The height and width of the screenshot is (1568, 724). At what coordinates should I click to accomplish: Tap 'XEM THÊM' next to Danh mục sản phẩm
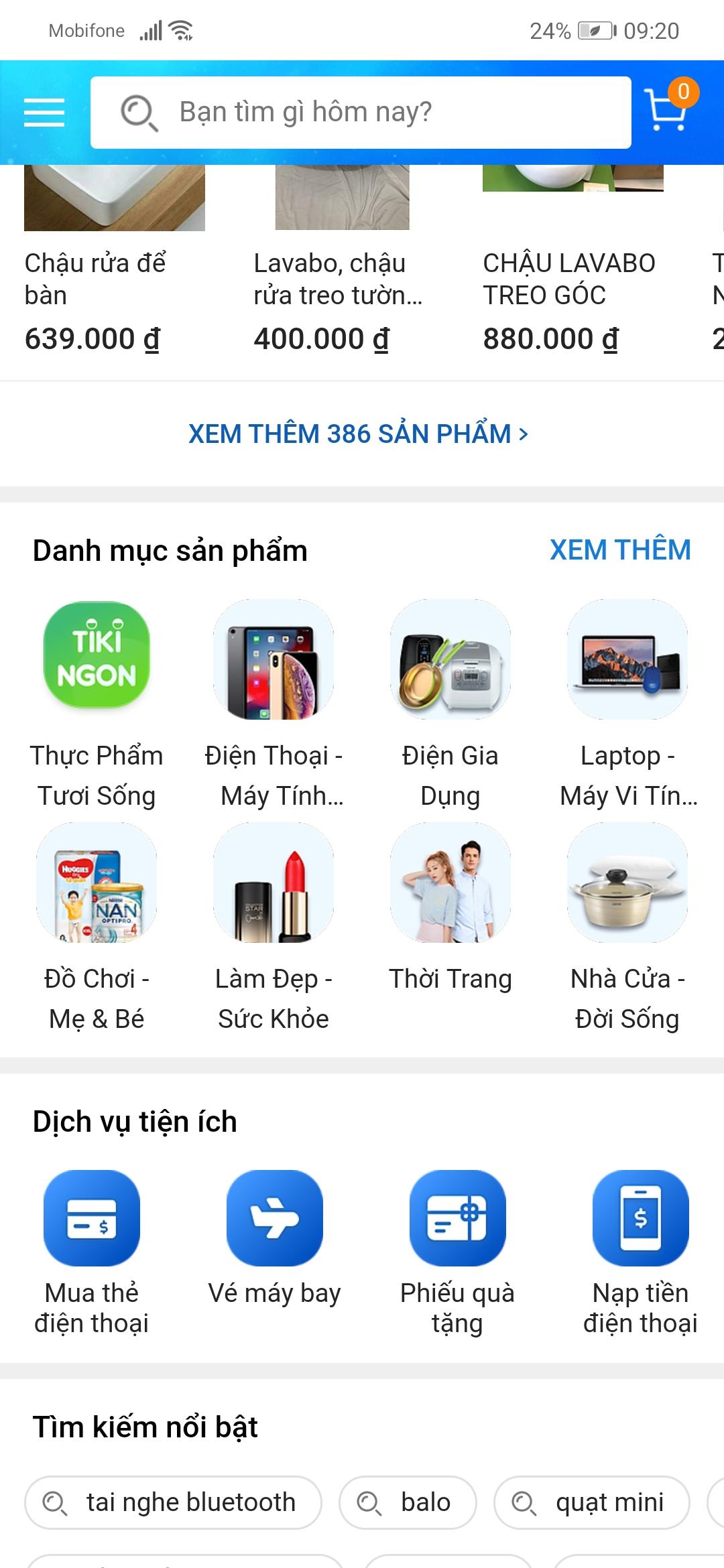point(620,550)
